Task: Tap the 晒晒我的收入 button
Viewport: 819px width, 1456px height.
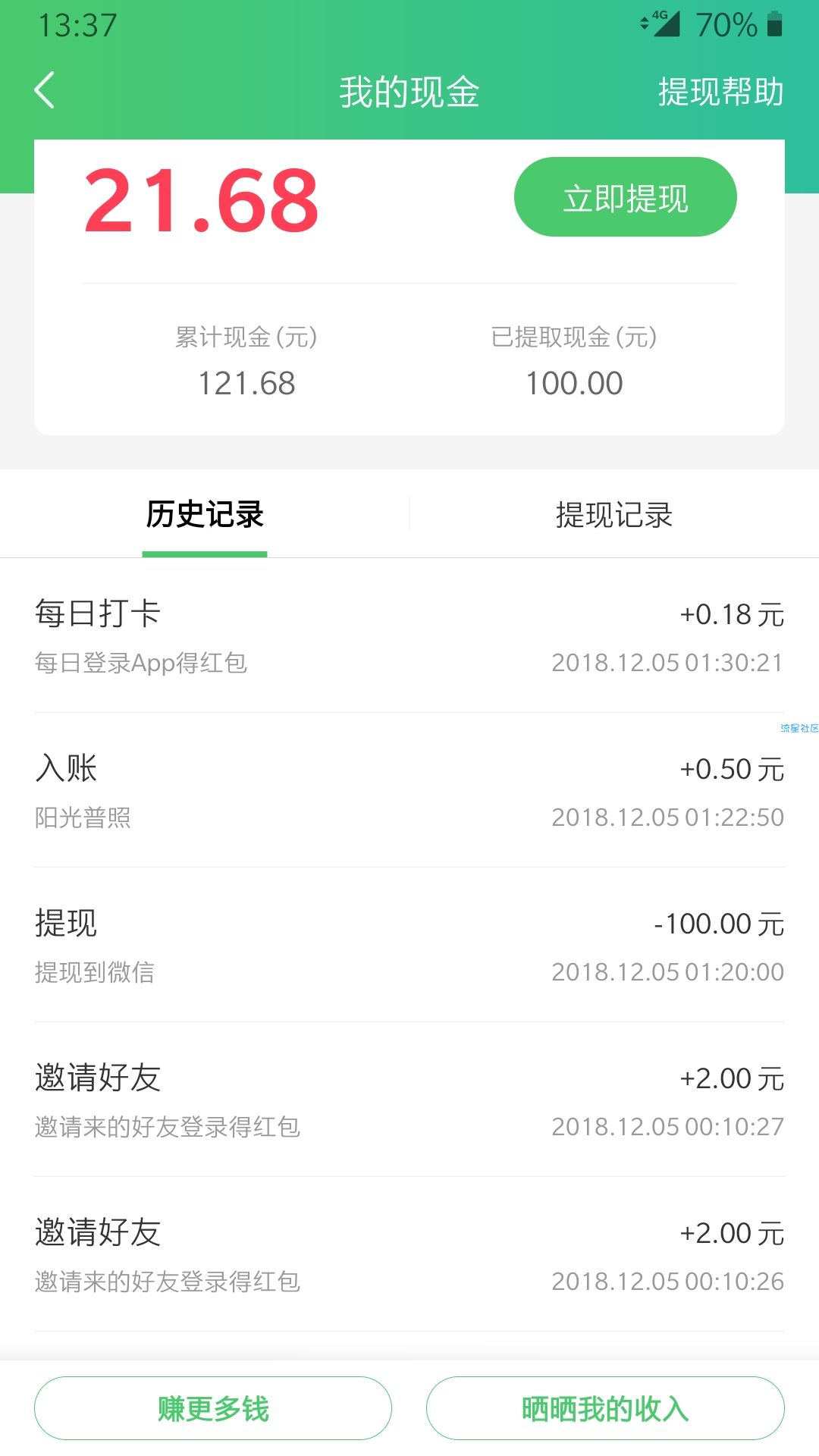Action: [x=605, y=1408]
